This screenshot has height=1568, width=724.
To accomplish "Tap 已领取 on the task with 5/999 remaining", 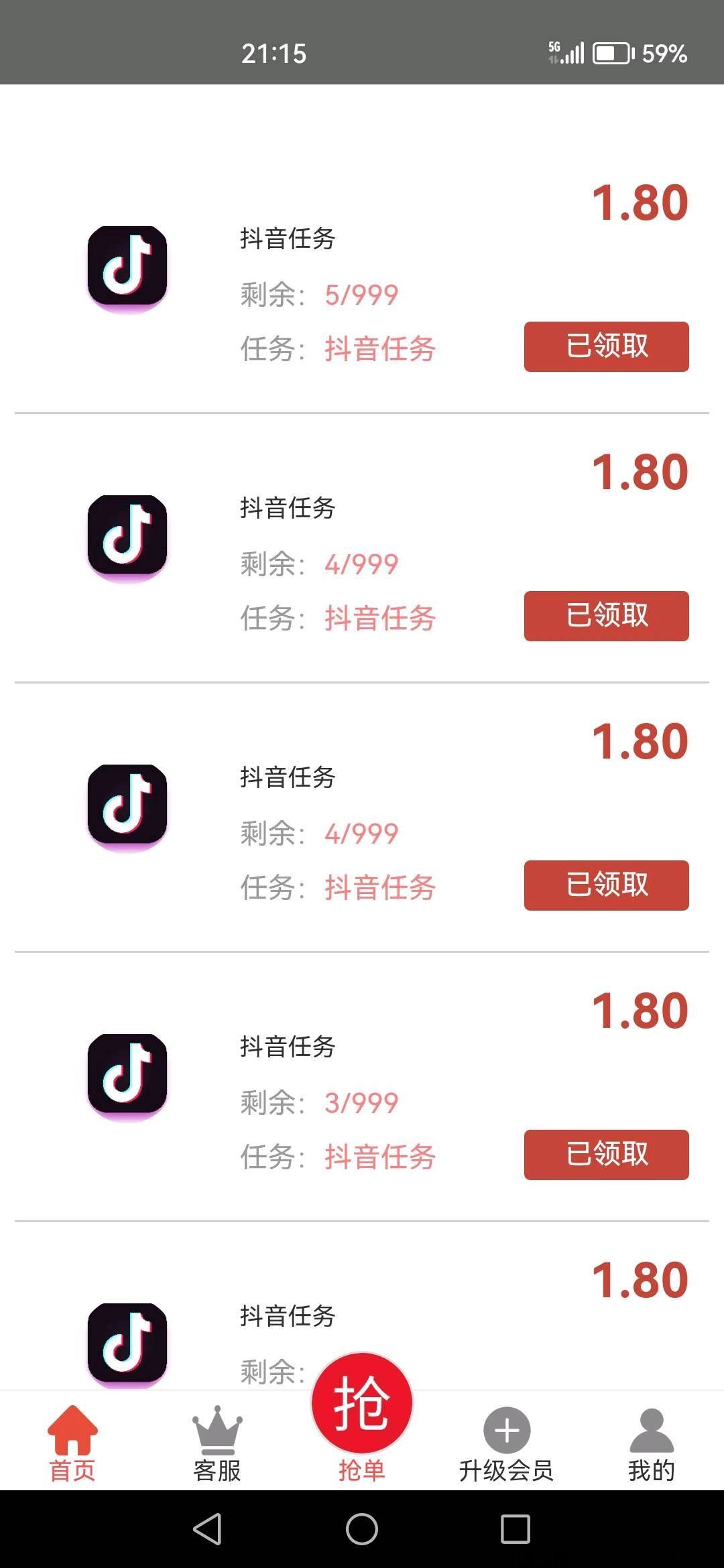I will point(606,346).
